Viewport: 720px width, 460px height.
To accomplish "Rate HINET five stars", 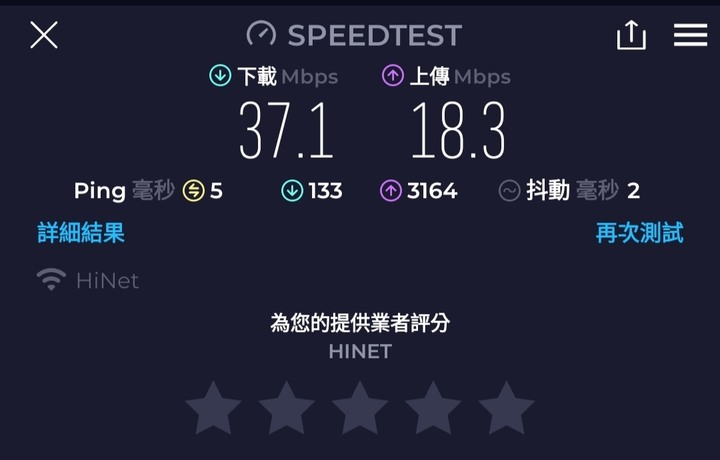I will pyautogui.click(x=506, y=409).
